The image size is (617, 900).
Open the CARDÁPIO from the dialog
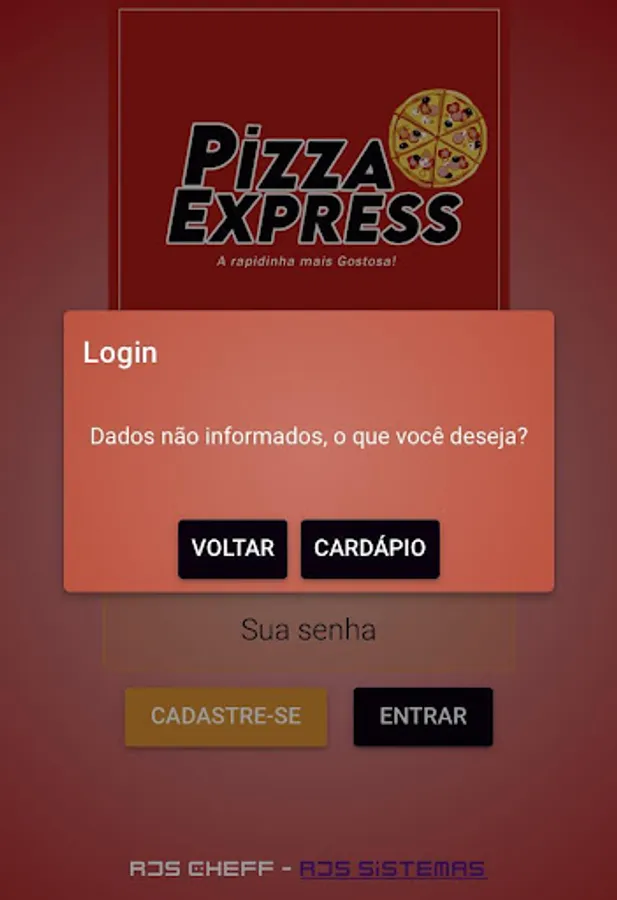coord(370,548)
